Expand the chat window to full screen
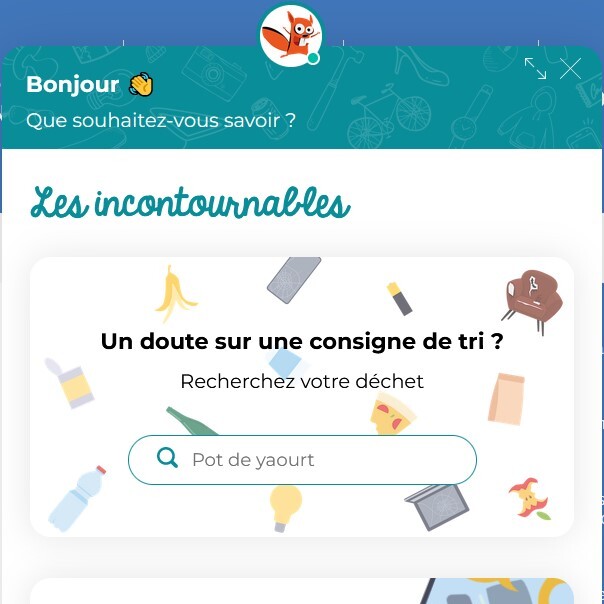This screenshot has width=604, height=604. [x=535, y=69]
